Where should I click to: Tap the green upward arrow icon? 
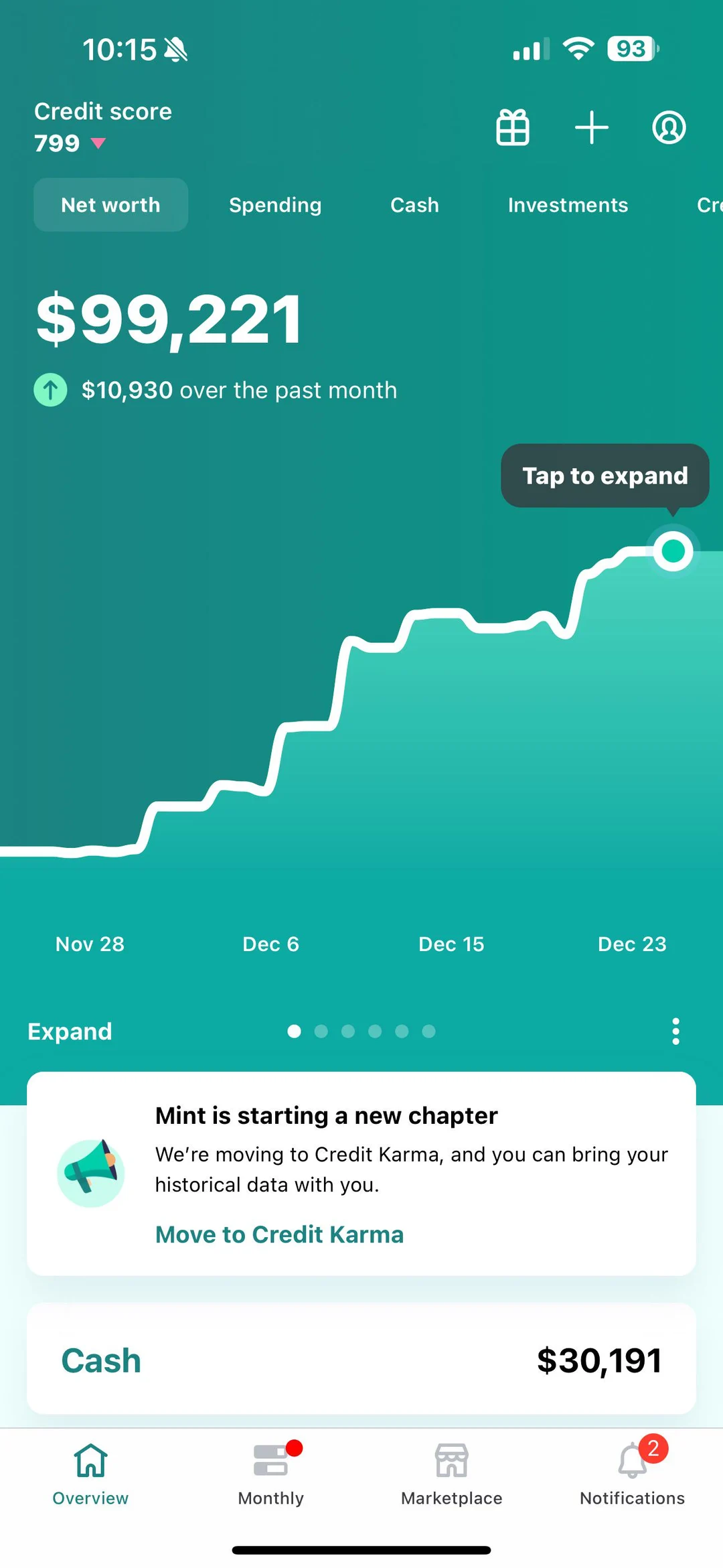point(50,389)
